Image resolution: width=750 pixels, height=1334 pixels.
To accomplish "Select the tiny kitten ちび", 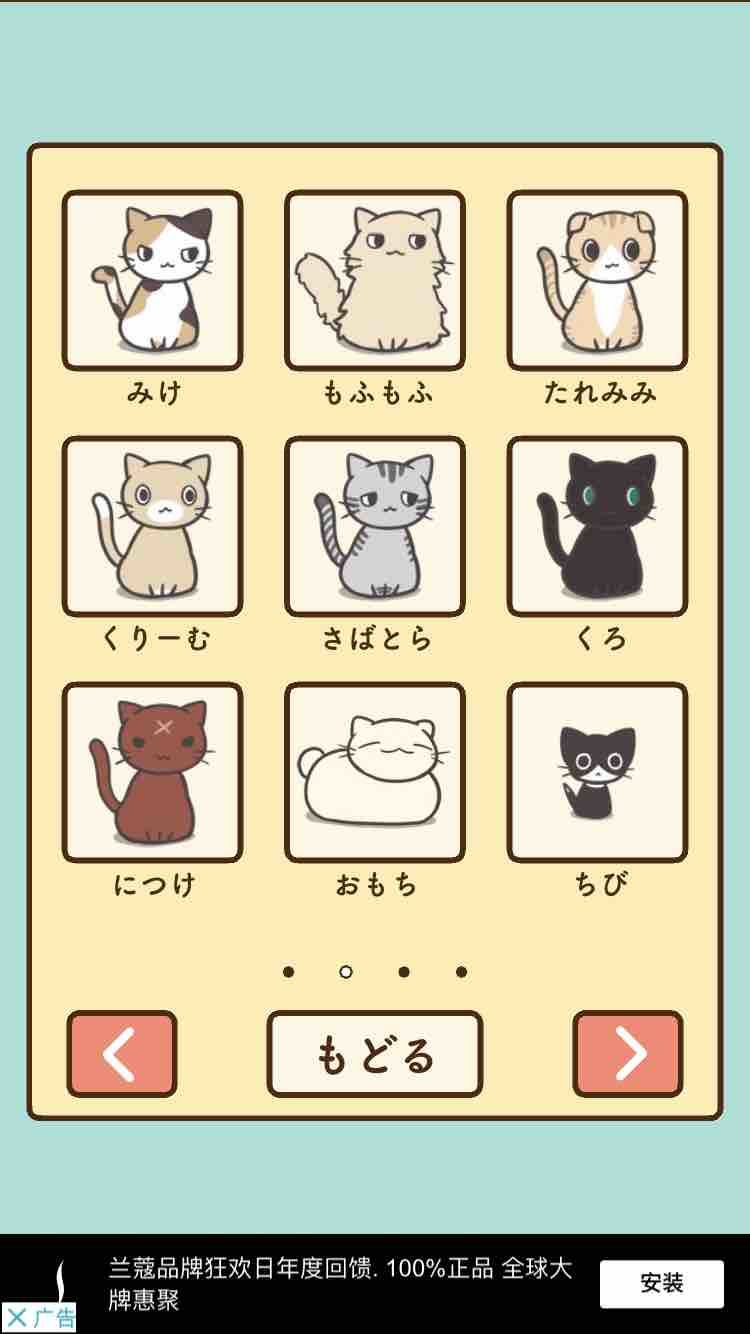I will click(598, 770).
